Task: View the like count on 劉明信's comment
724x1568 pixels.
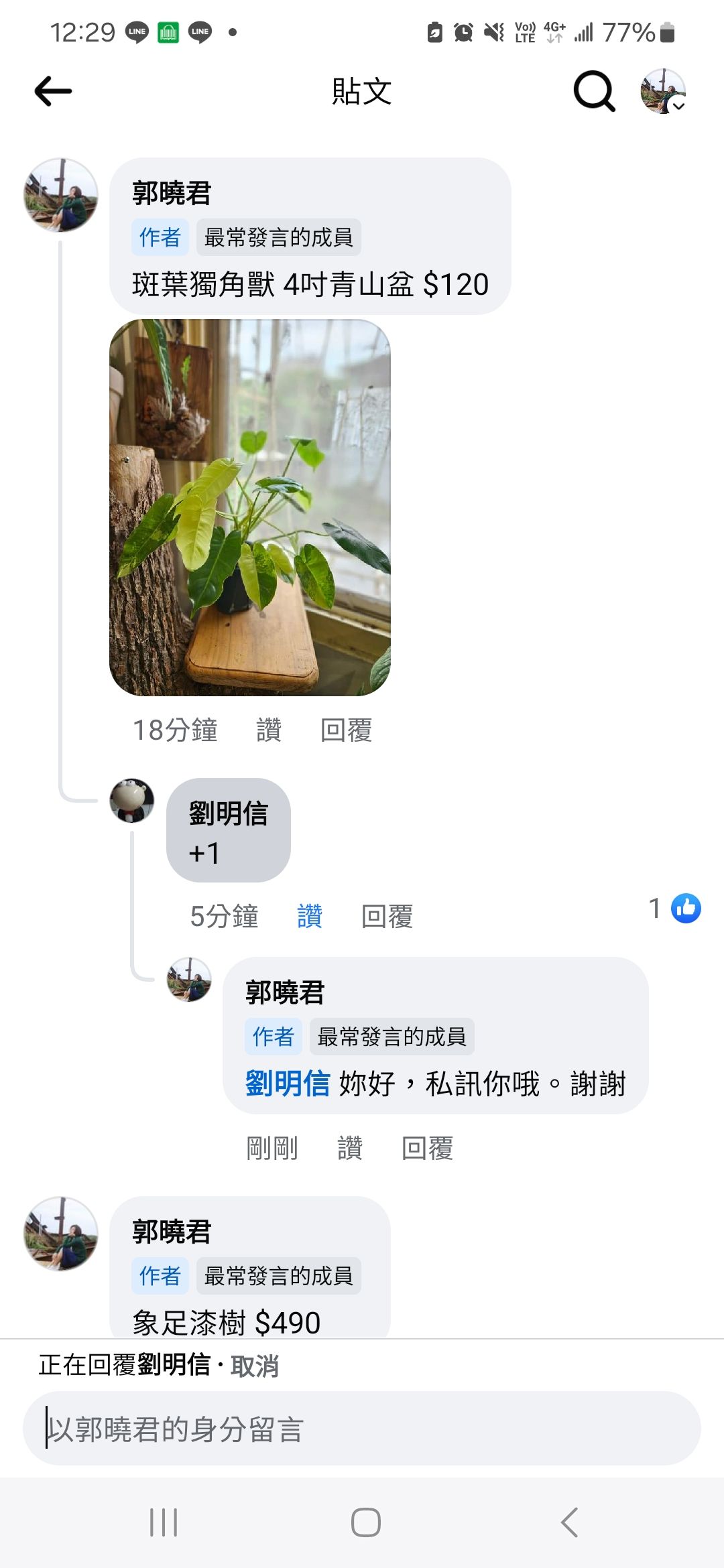Action: (x=675, y=909)
